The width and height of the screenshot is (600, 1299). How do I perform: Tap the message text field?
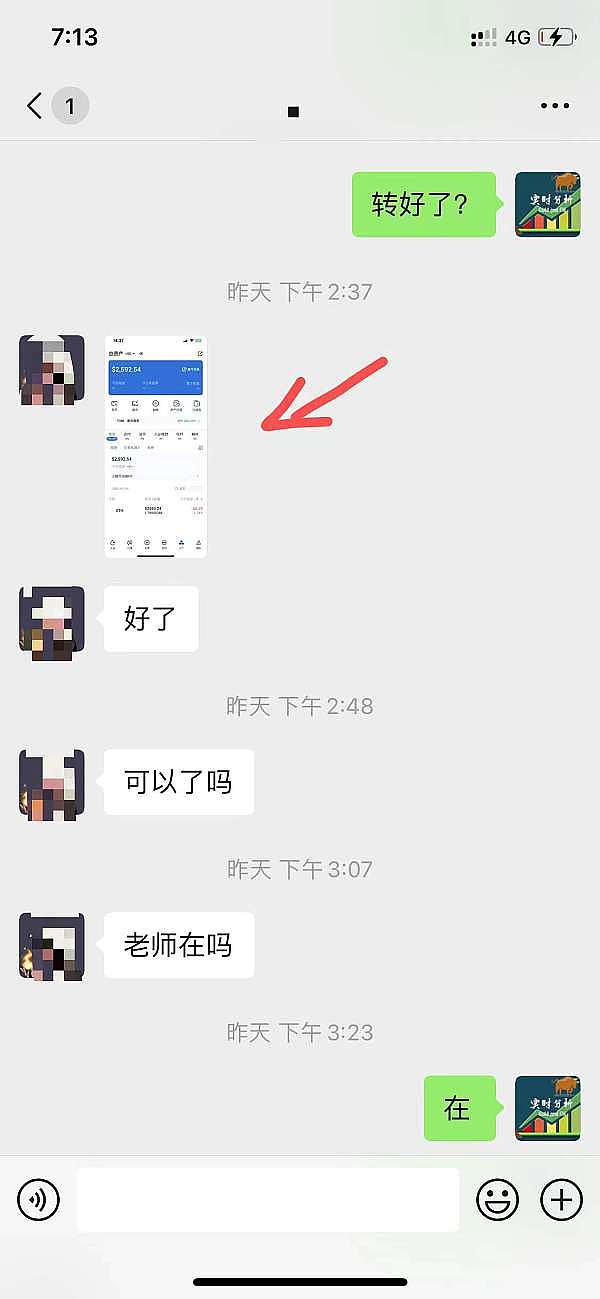tap(268, 1198)
